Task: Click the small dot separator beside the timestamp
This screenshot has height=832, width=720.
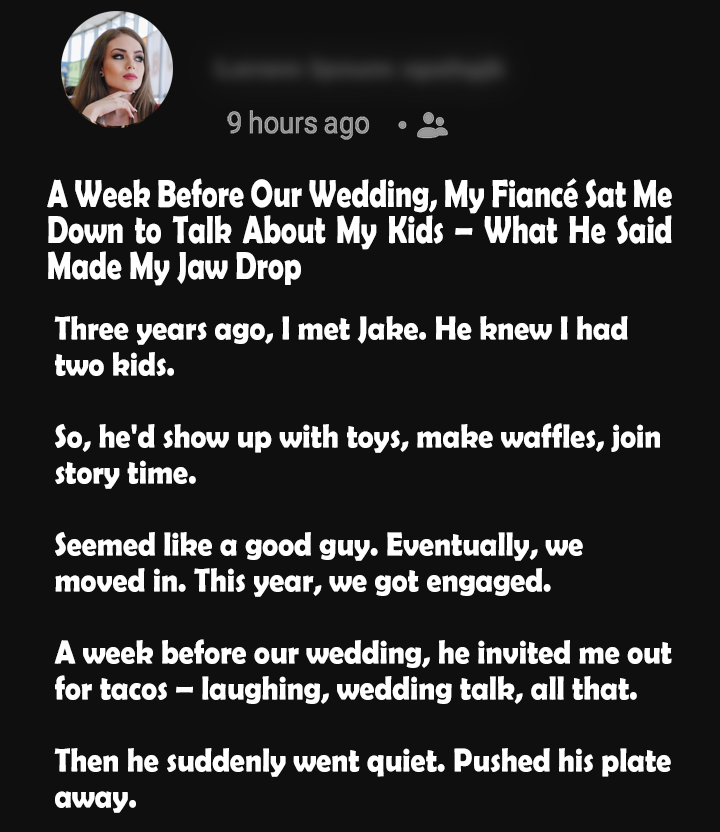Action: pyautogui.click(x=404, y=126)
